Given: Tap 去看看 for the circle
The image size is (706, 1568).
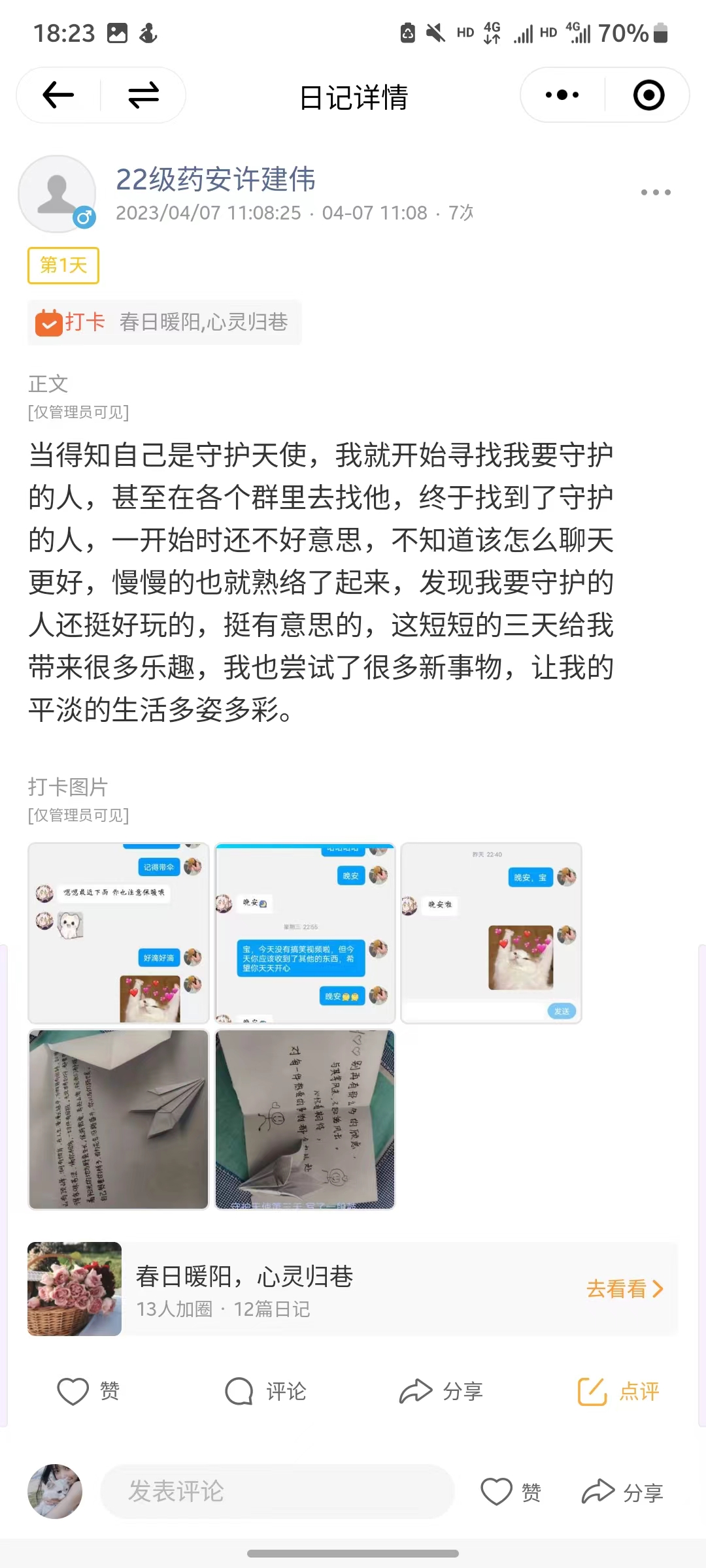Looking at the screenshot, I should [x=624, y=1289].
